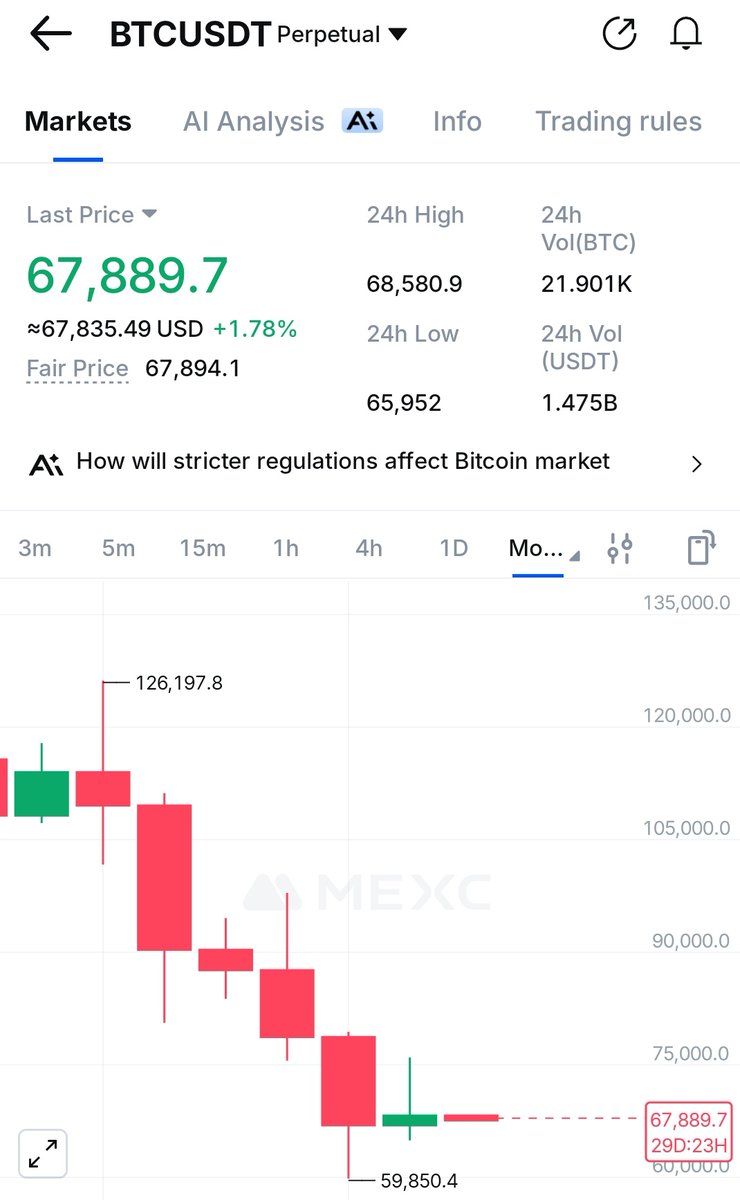The height and width of the screenshot is (1200, 740).
Task: Open the Fair Price explanation
Action: pos(77,369)
